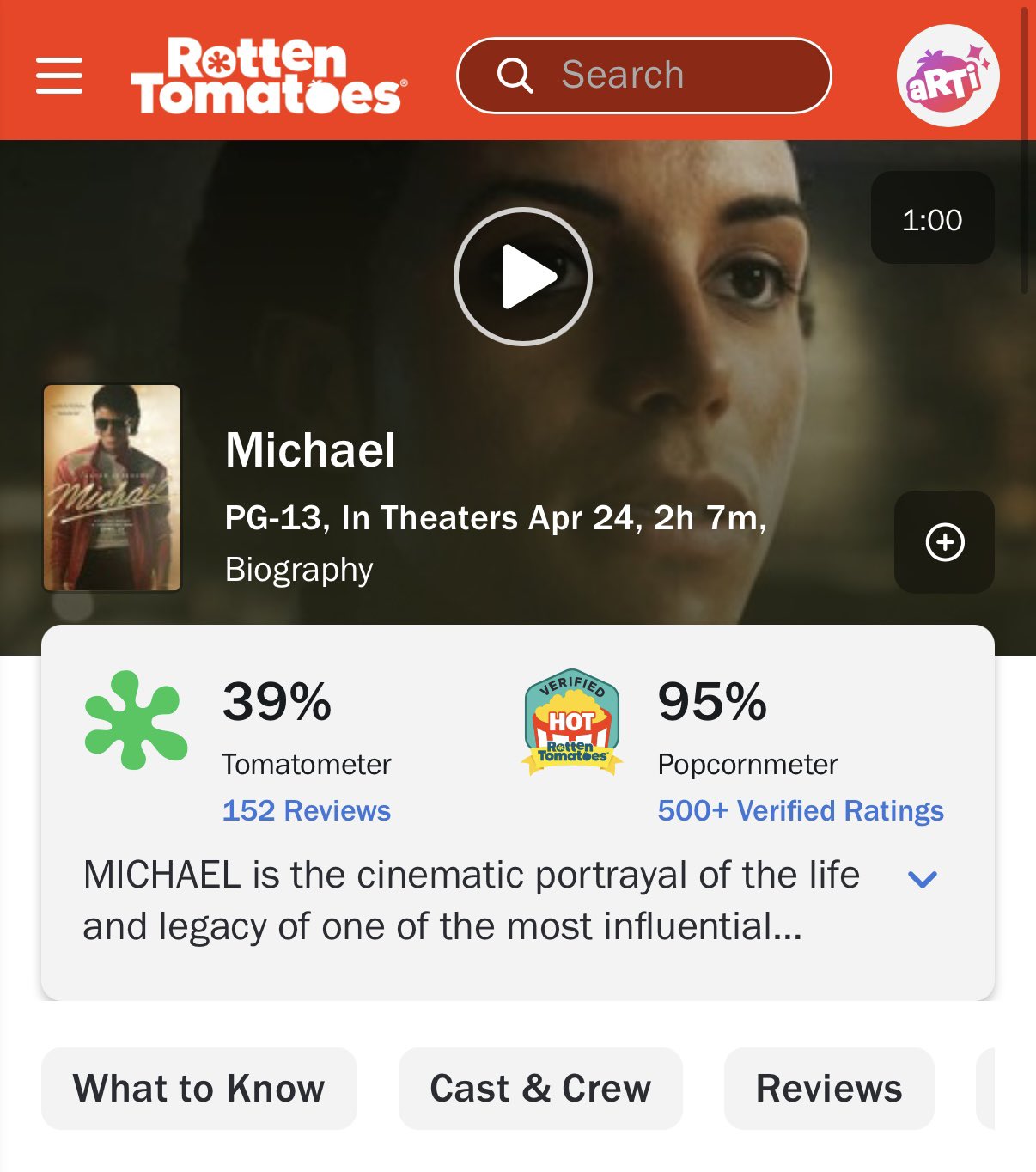Jump to the Reviews section
Image resolution: width=1036 pixels, height=1172 pixels.
coord(828,1088)
